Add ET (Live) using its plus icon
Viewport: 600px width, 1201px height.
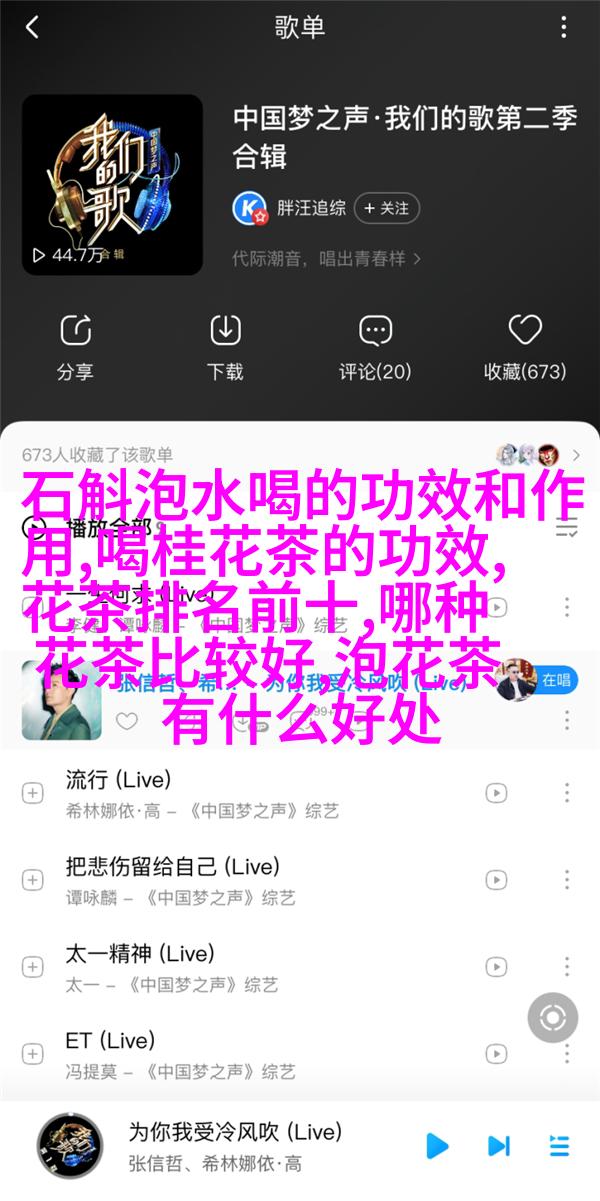(33, 1054)
